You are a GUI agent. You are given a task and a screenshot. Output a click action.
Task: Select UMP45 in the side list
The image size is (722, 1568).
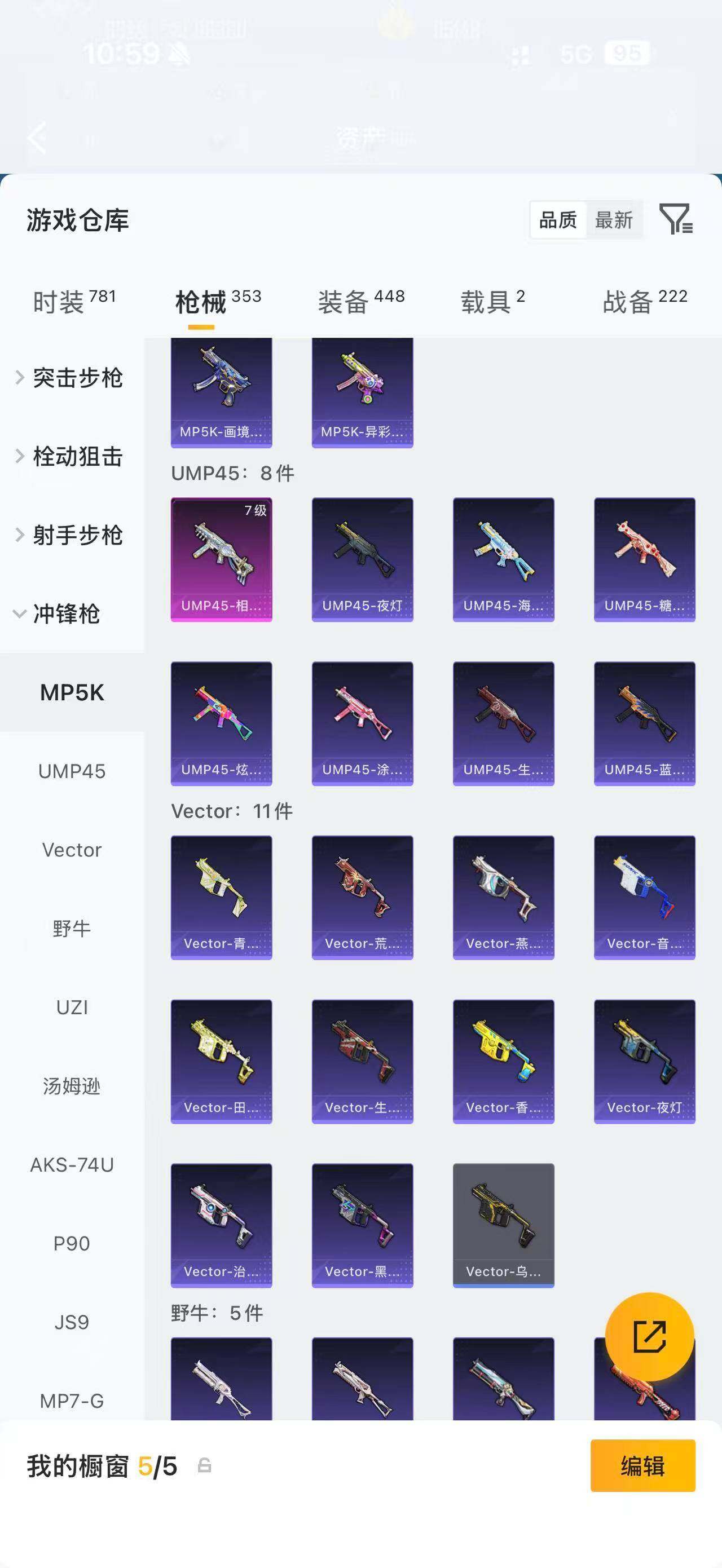coord(72,771)
